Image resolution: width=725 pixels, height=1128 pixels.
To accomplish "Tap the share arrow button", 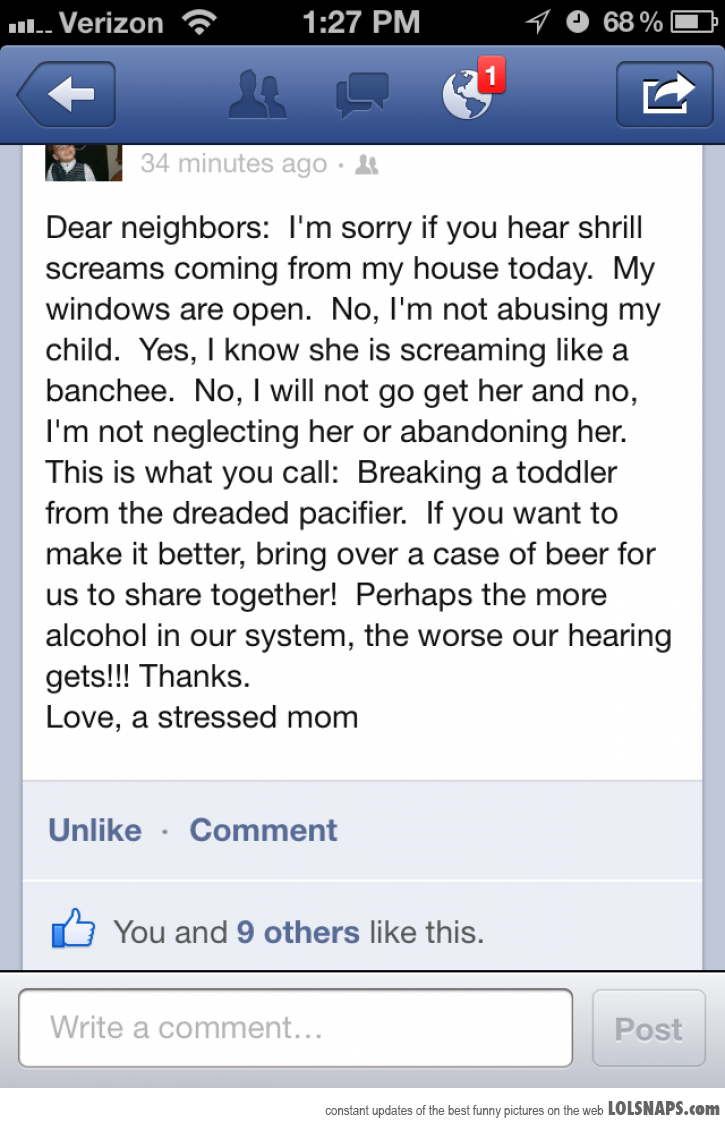I will [x=663, y=94].
